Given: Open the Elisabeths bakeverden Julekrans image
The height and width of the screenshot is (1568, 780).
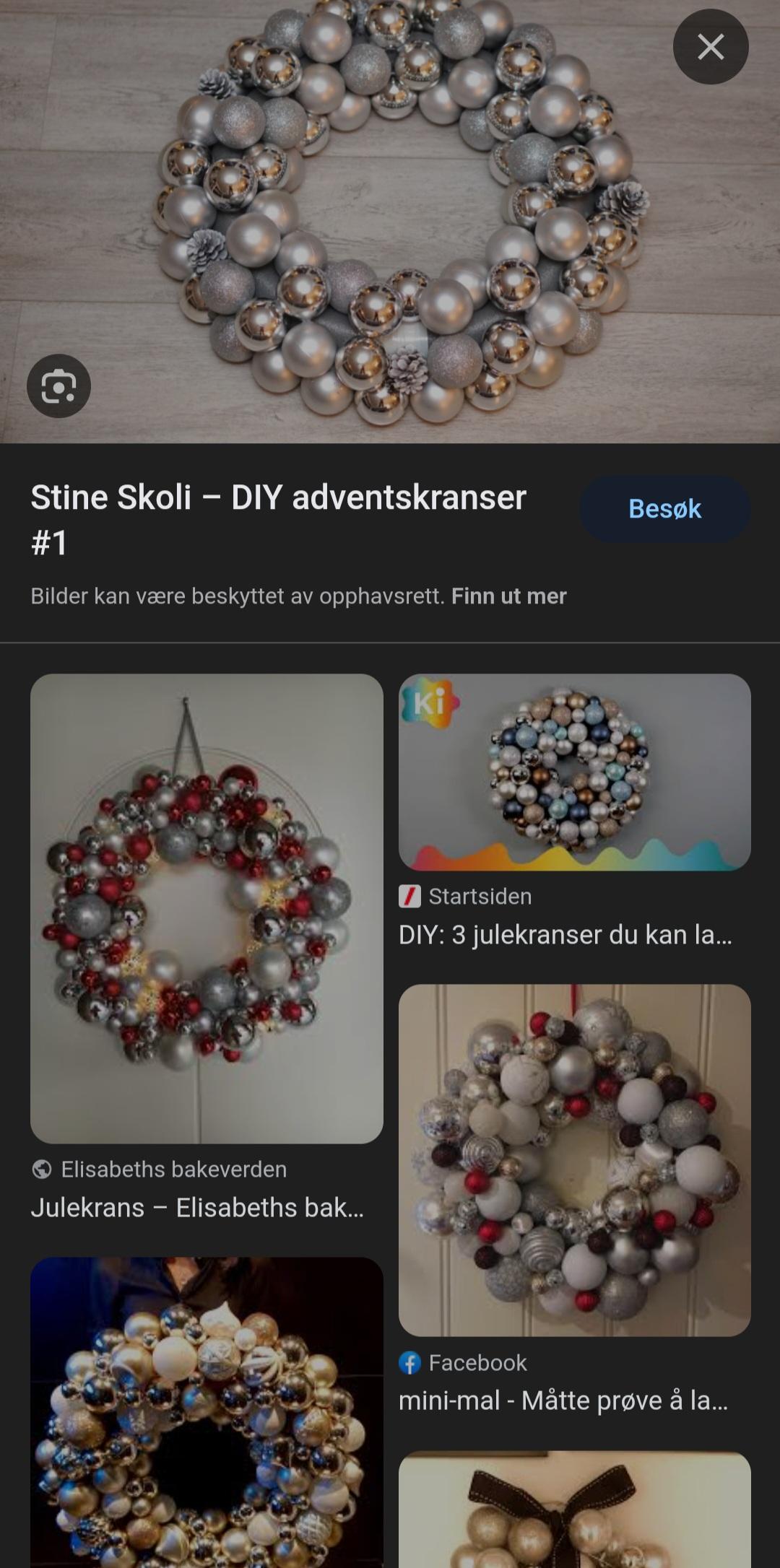Looking at the screenshot, I should pos(207,908).
